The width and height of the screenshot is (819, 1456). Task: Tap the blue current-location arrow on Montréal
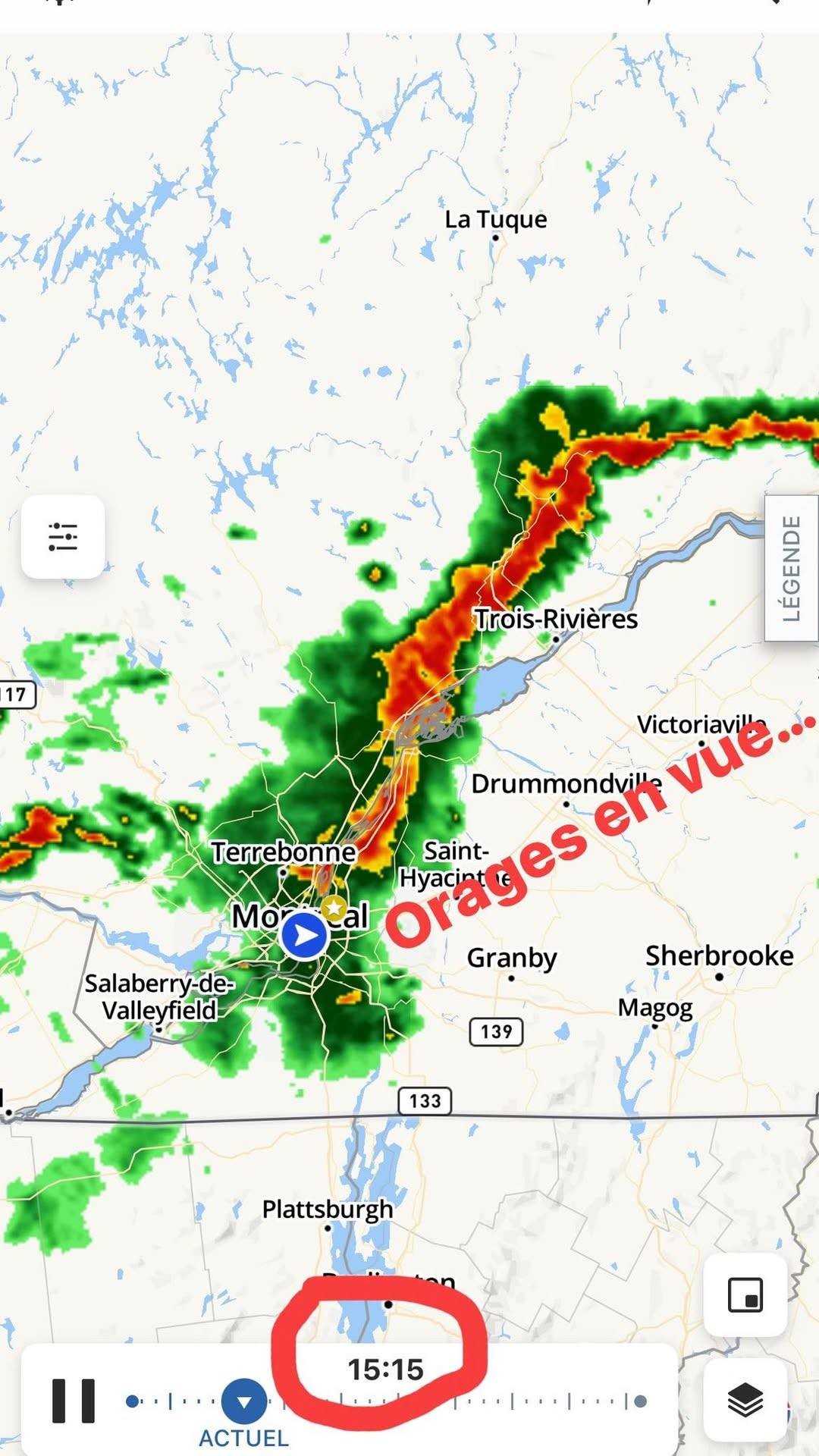click(x=305, y=935)
